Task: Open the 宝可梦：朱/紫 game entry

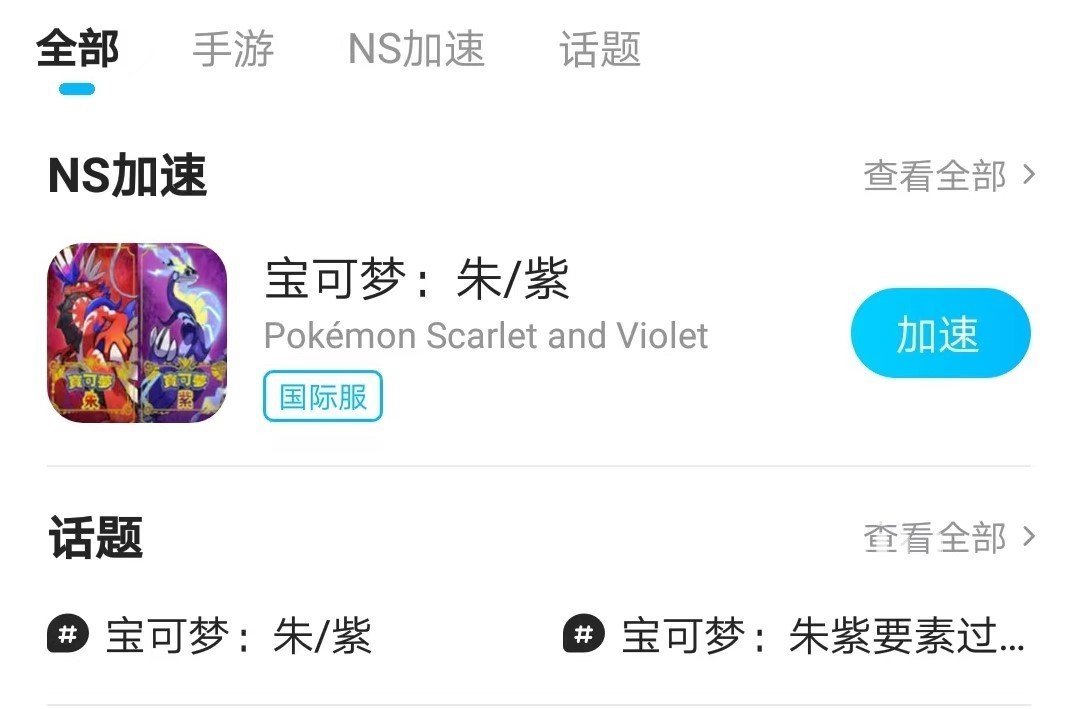Action: (x=417, y=281)
